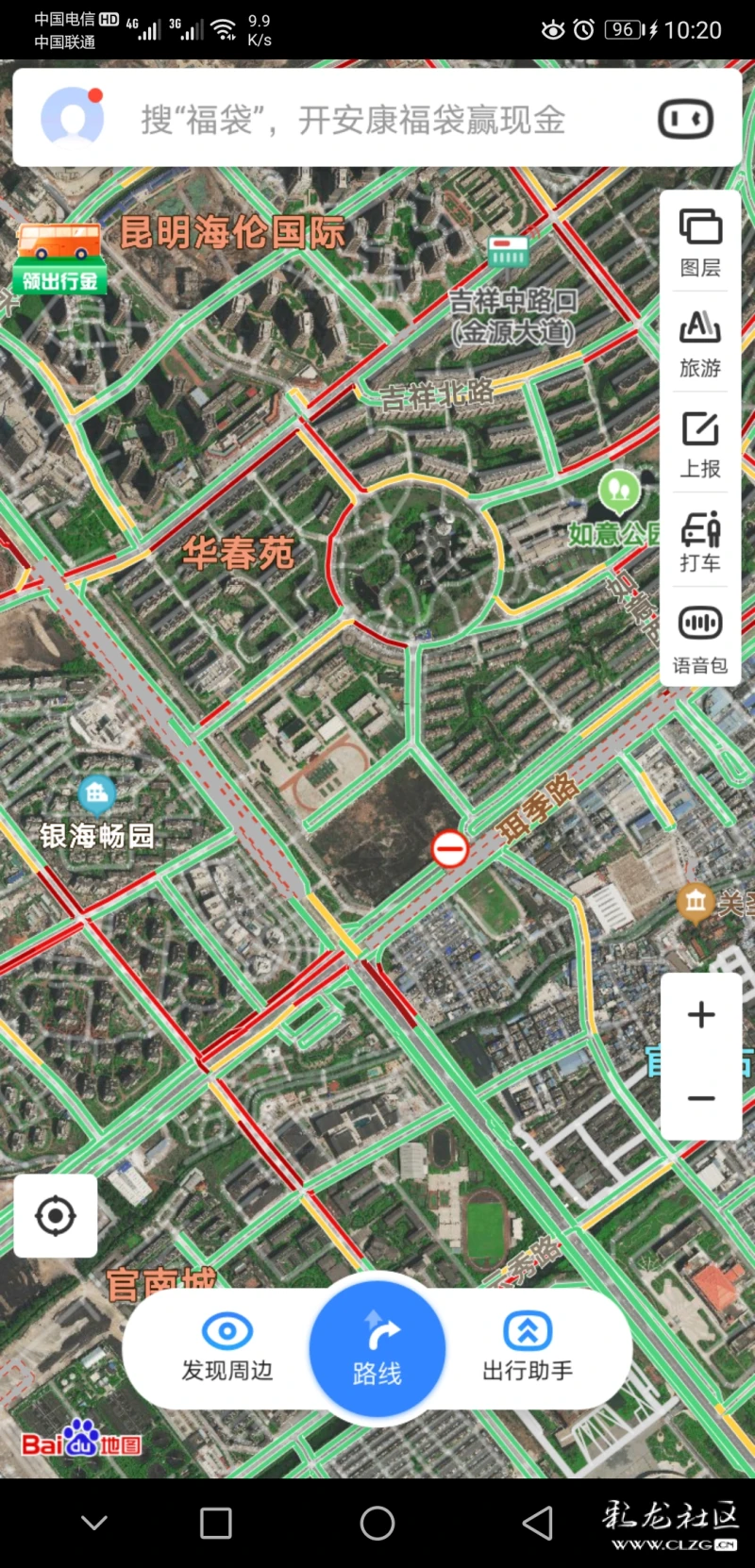The image size is (755, 1568).
Task: Zoom in with the plus button
Action: tap(701, 1015)
